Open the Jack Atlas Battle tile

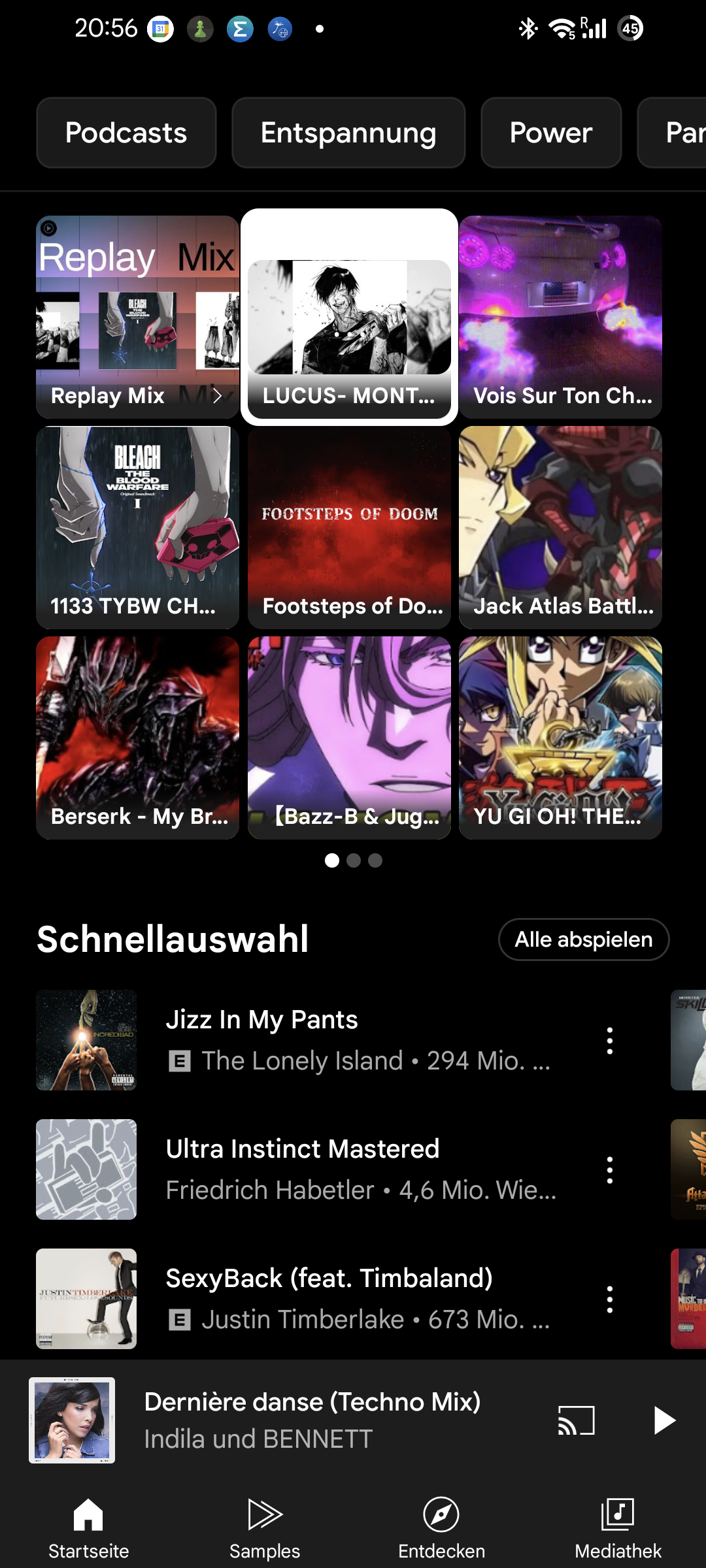[x=560, y=527]
